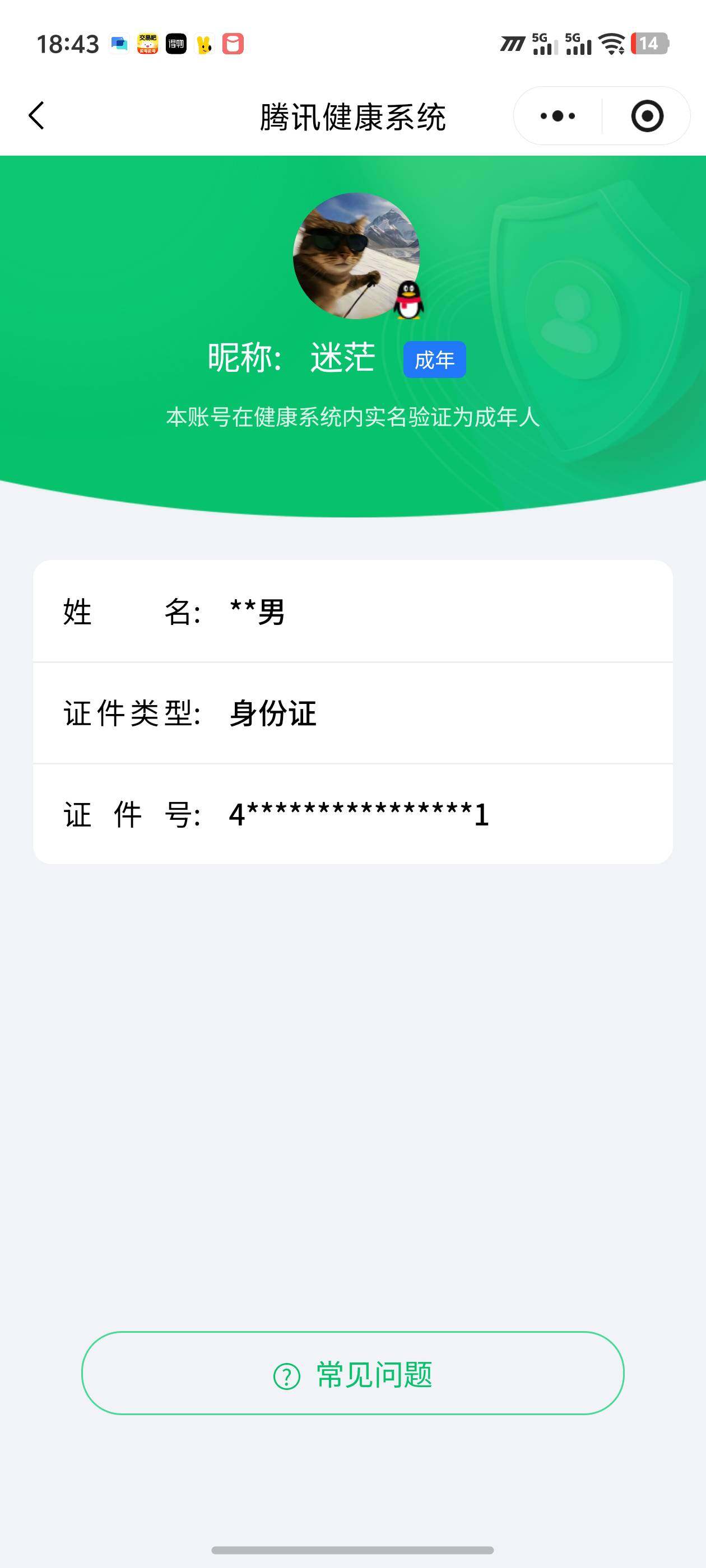Select the 证件类型 row showing 身份证
This screenshot has height=1568, width=706.
coord(354,716)
